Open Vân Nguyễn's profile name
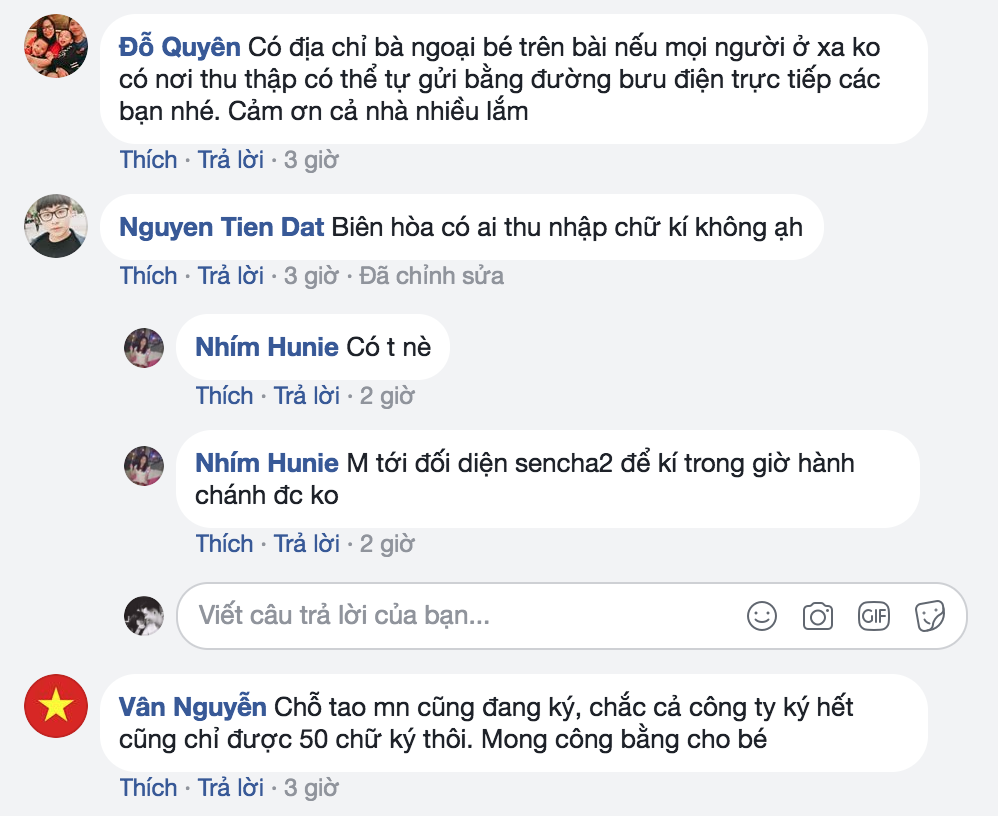Screen dimensions: 998x816 click(x=192, y=707)
